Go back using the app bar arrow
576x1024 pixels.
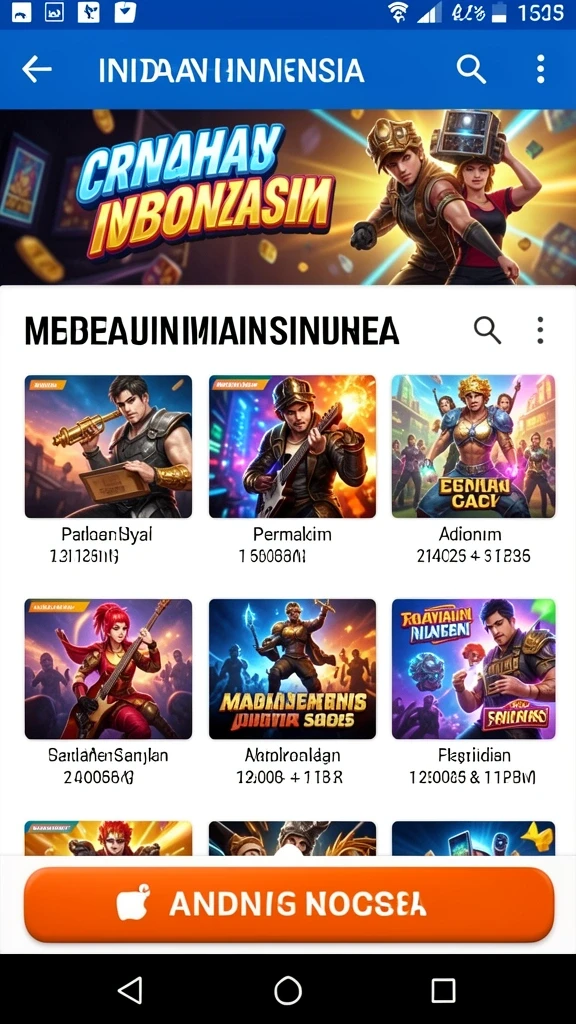click(37, 69)
